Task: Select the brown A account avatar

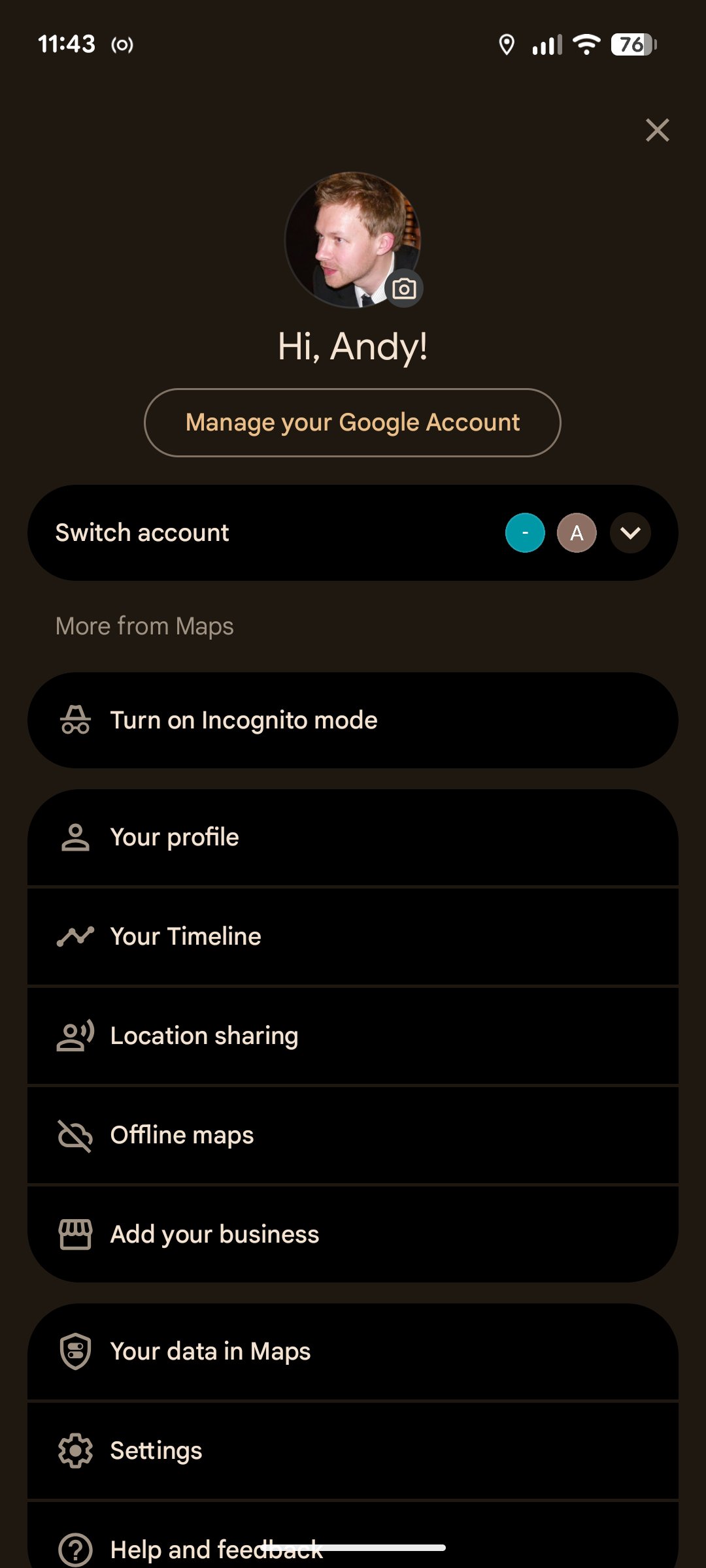Action: (x=577, y=533)
